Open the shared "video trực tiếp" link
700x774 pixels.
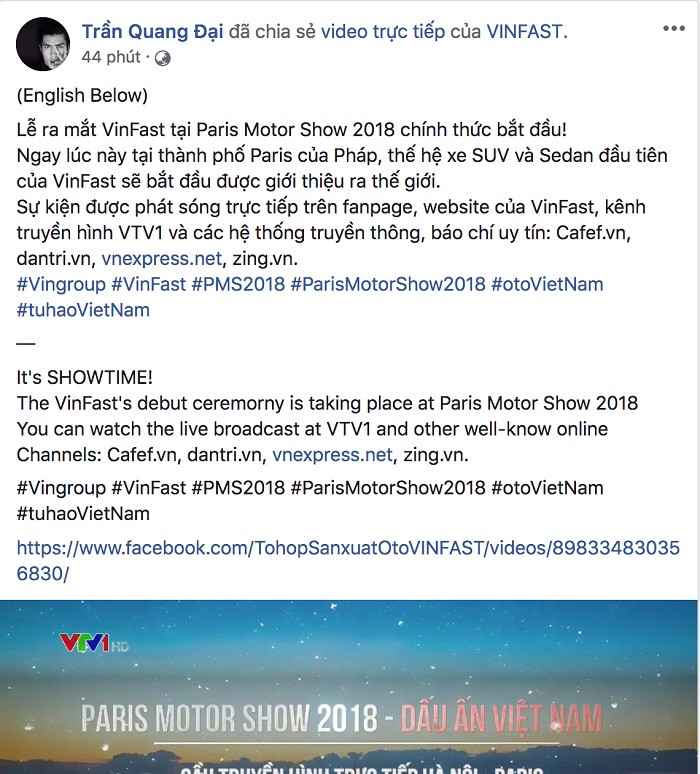tap(391, 32)
